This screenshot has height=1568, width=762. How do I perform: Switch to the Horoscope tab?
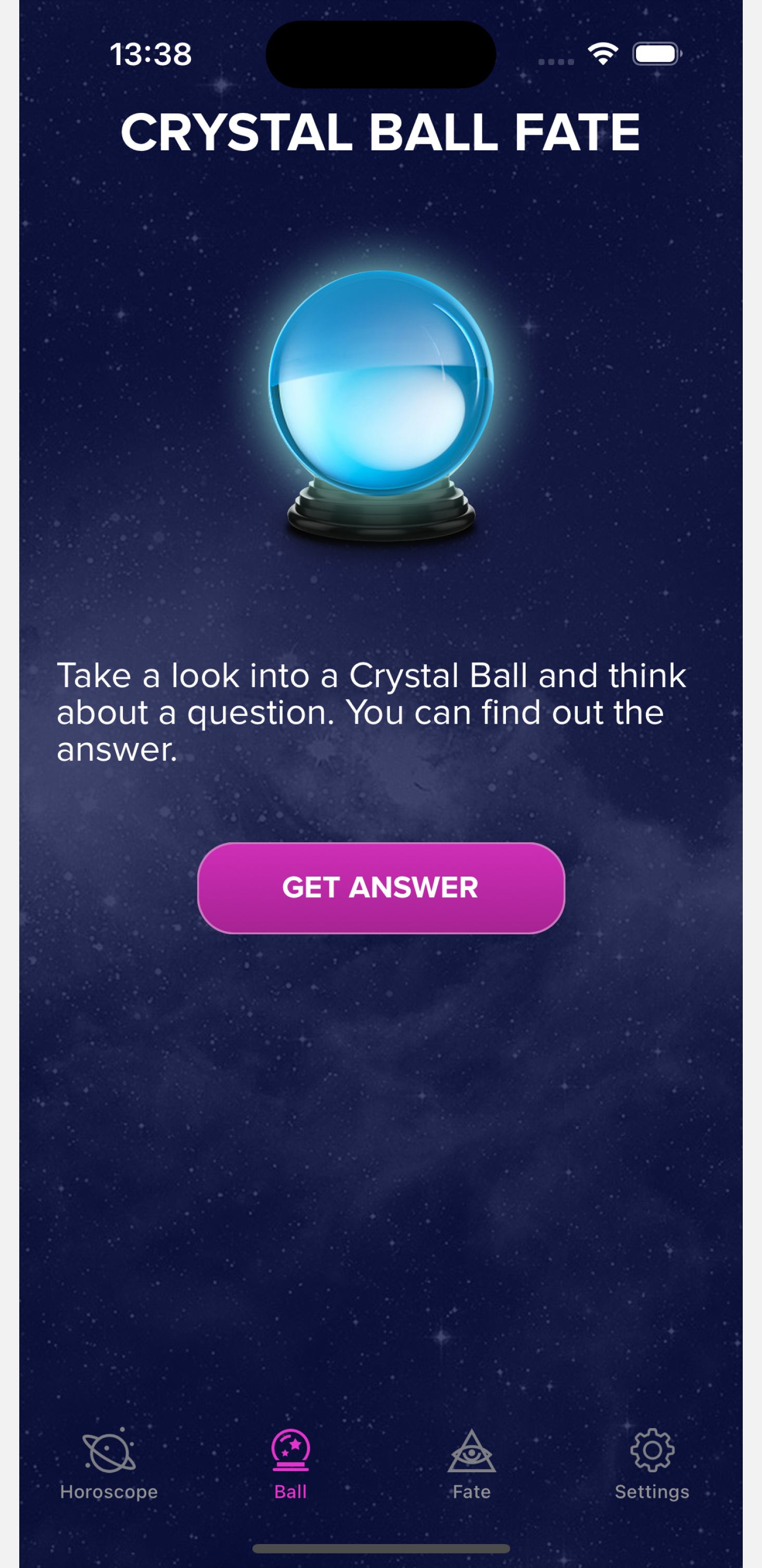(x=109, y=1464)
